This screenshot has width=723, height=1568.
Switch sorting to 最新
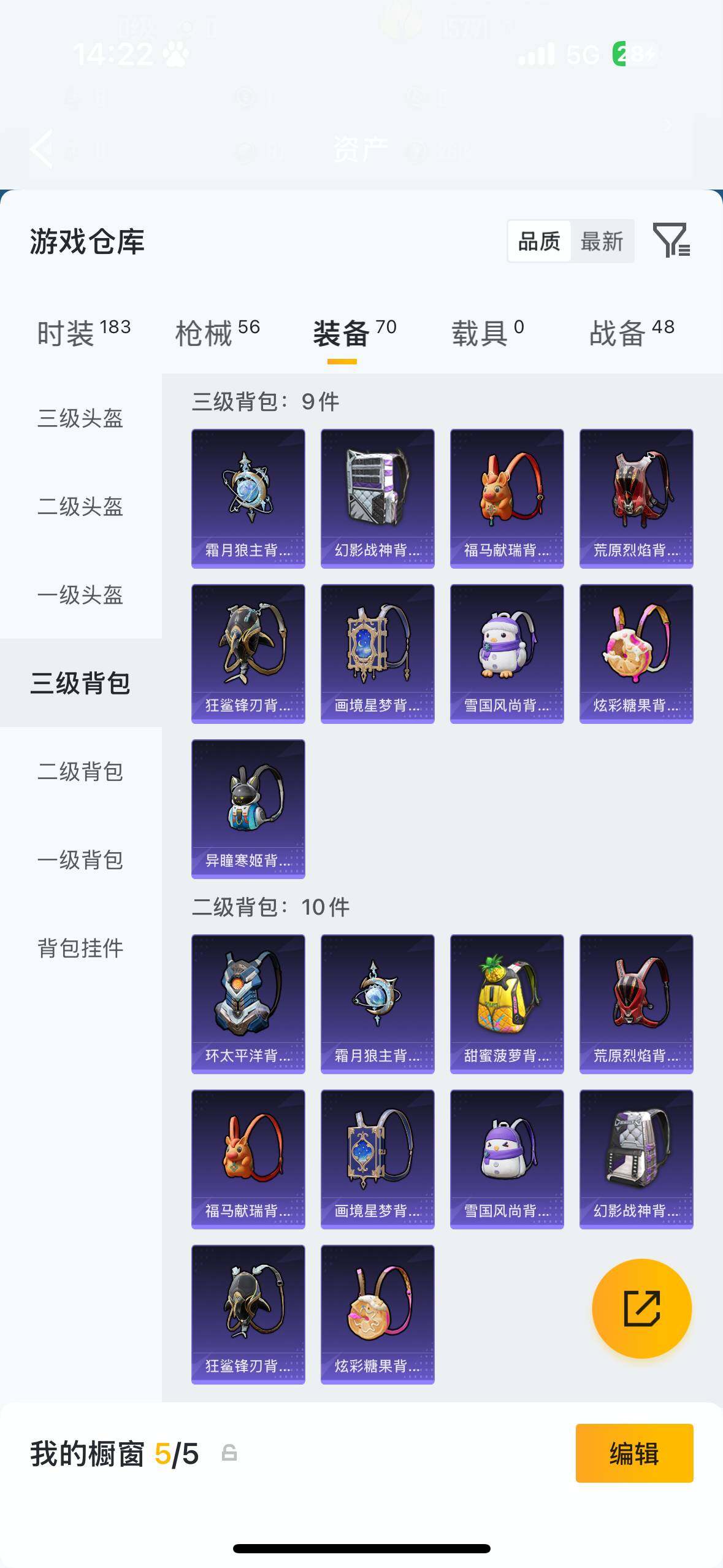point(603,241)
